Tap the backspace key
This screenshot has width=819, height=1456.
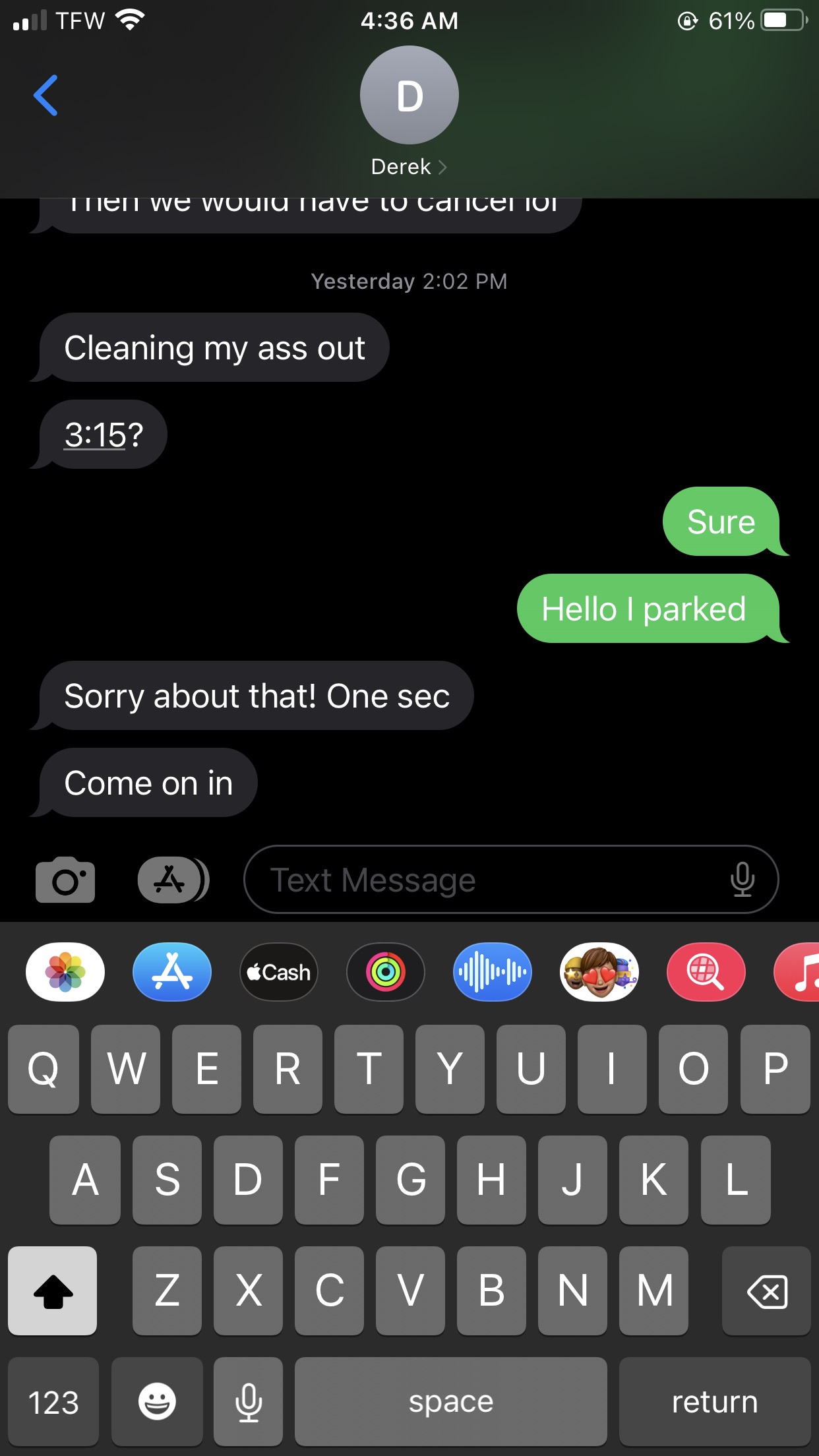click(766, 1291)
